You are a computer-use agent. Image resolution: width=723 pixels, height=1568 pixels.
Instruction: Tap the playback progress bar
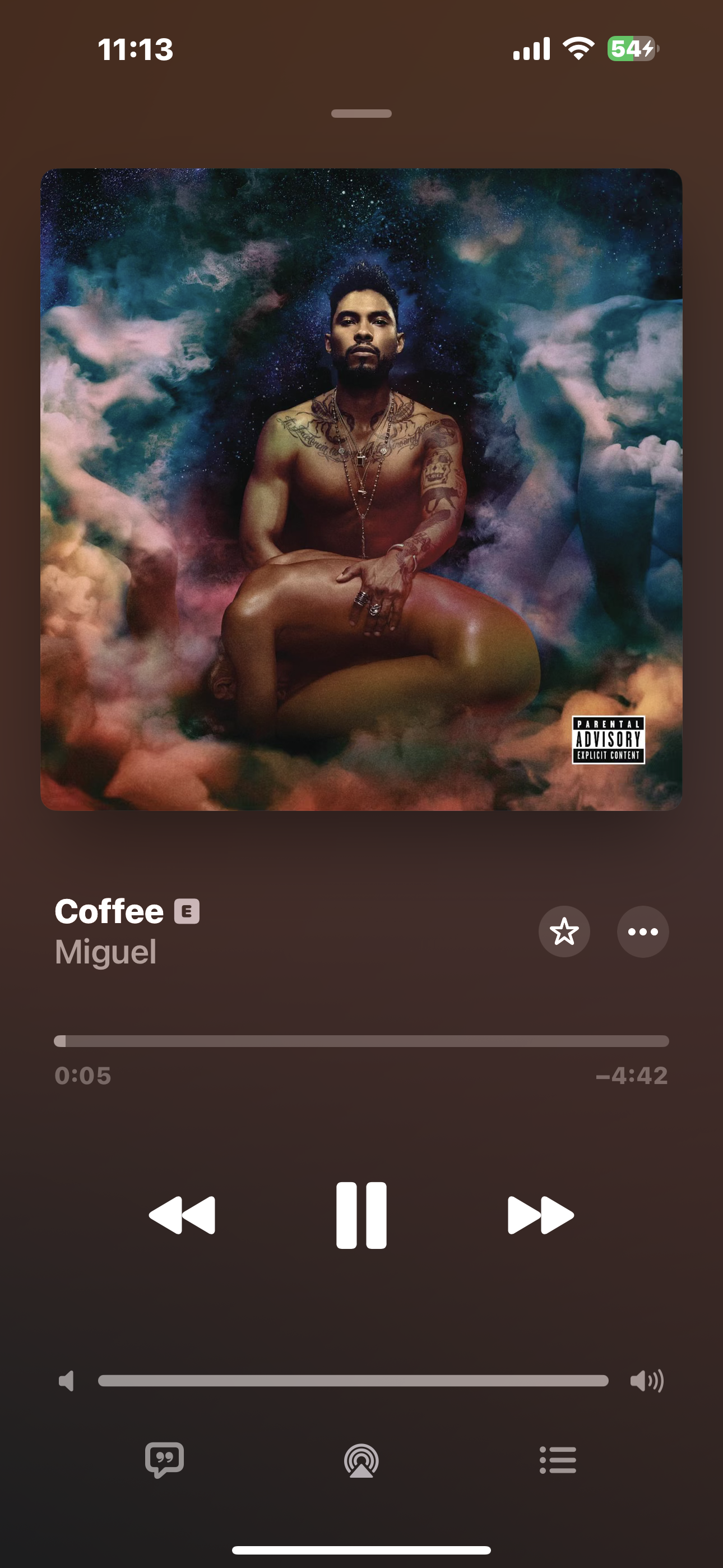361,1041
